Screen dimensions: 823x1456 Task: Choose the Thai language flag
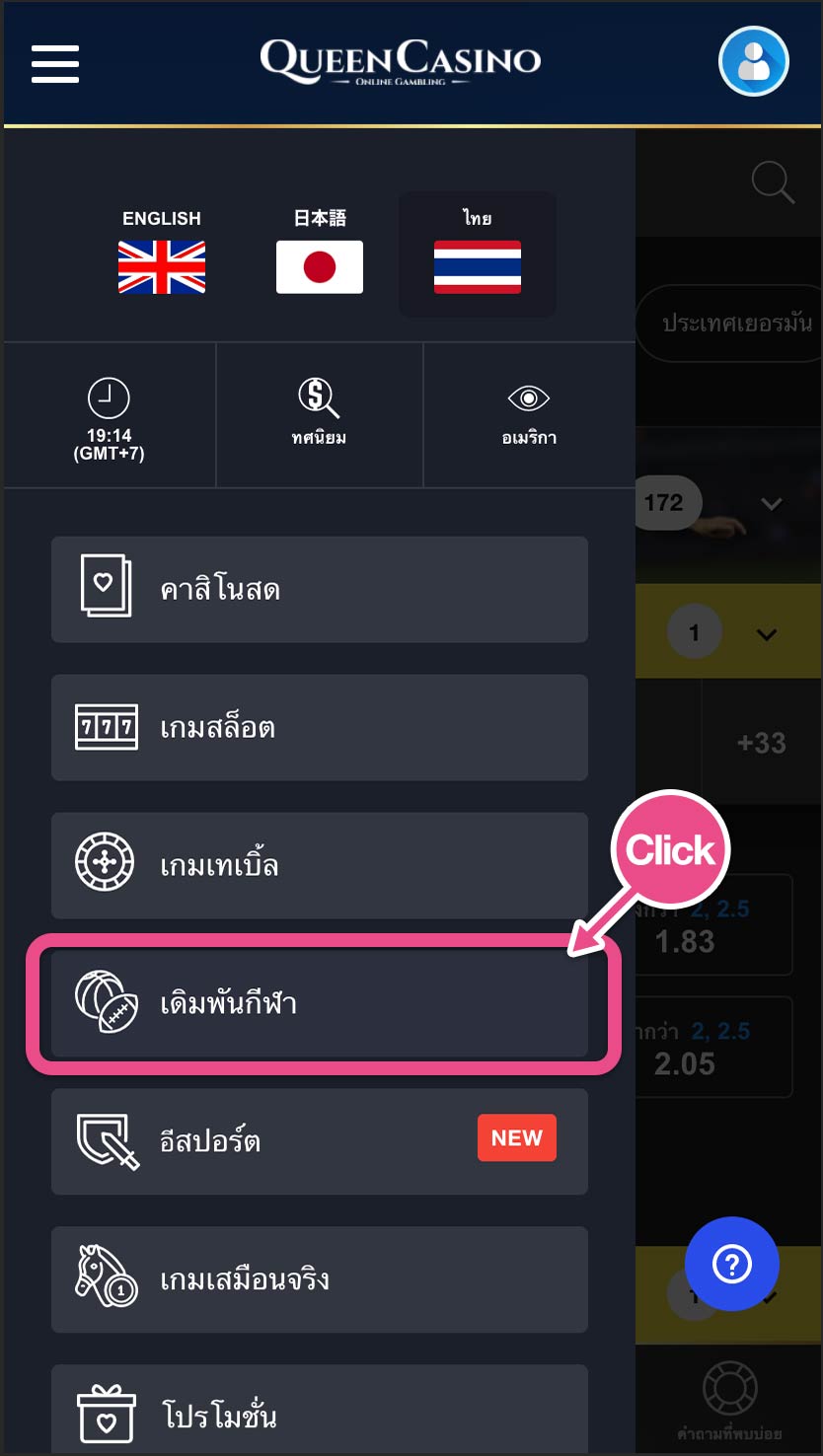tap(478, 253)
